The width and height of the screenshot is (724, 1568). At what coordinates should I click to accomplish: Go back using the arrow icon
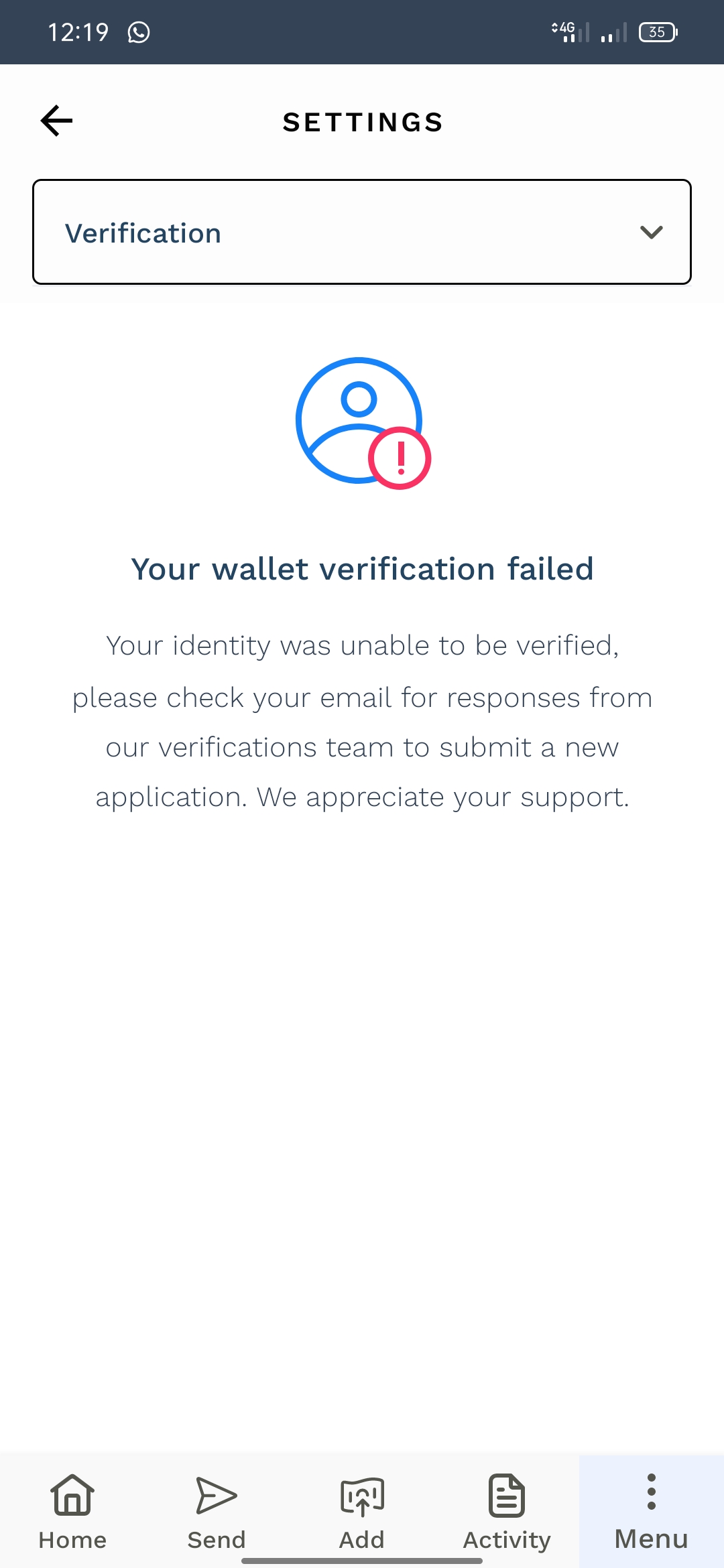pyautogui.click(x=56, y=121)
